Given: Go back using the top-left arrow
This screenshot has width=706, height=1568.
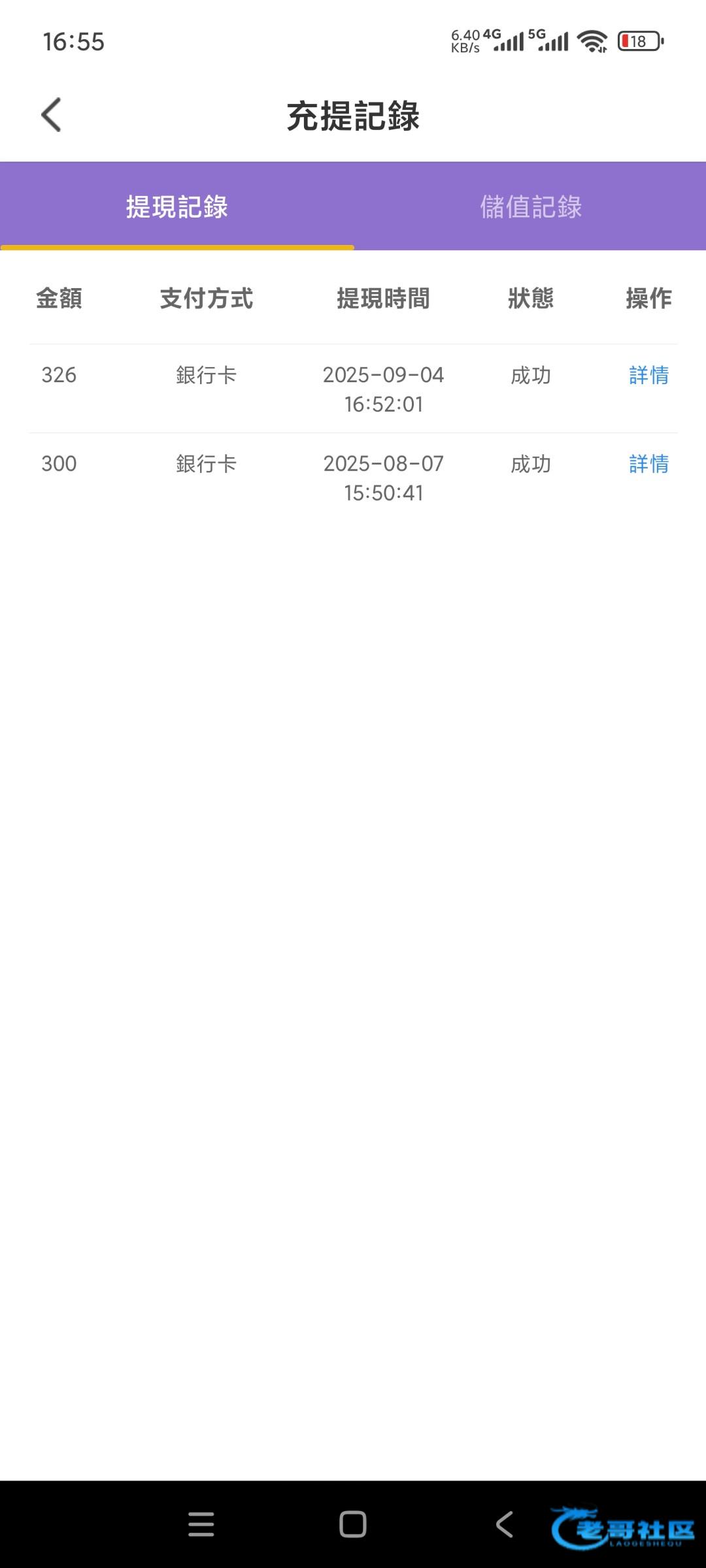Looking at the screenshot, I should (51, 115).
